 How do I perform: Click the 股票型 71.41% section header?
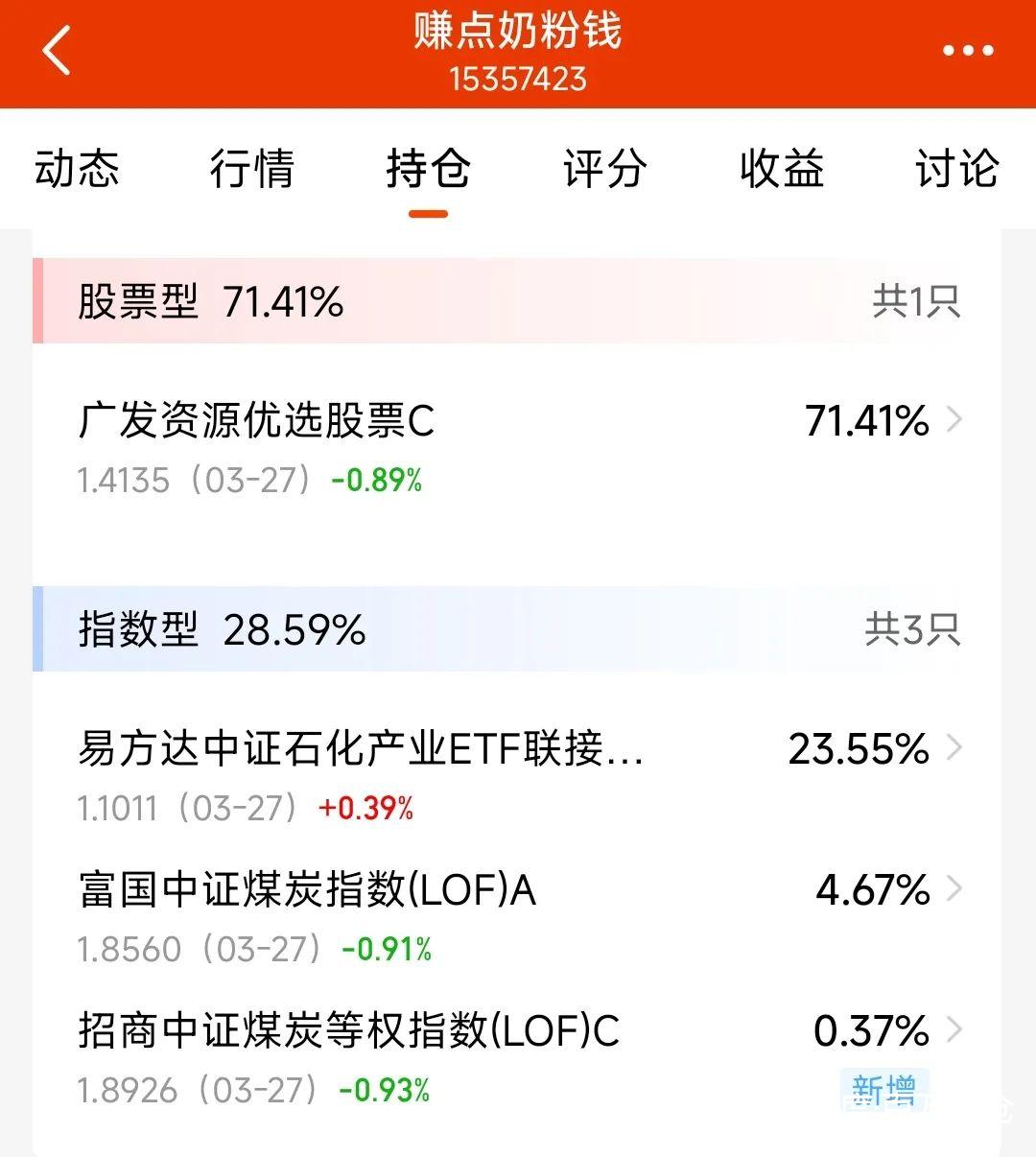(211, 300)
